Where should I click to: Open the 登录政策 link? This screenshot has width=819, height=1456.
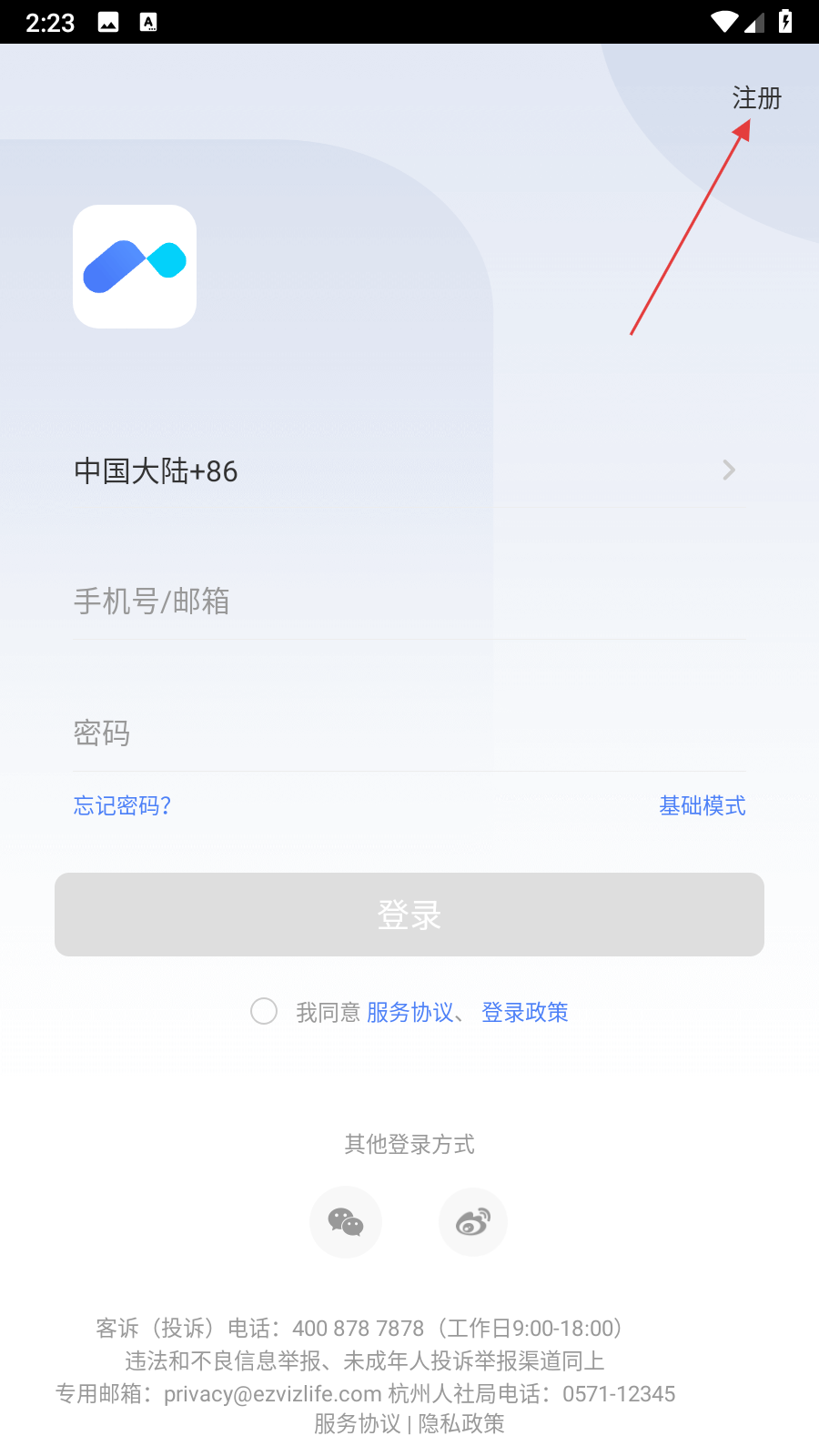tap(524, 1012)
